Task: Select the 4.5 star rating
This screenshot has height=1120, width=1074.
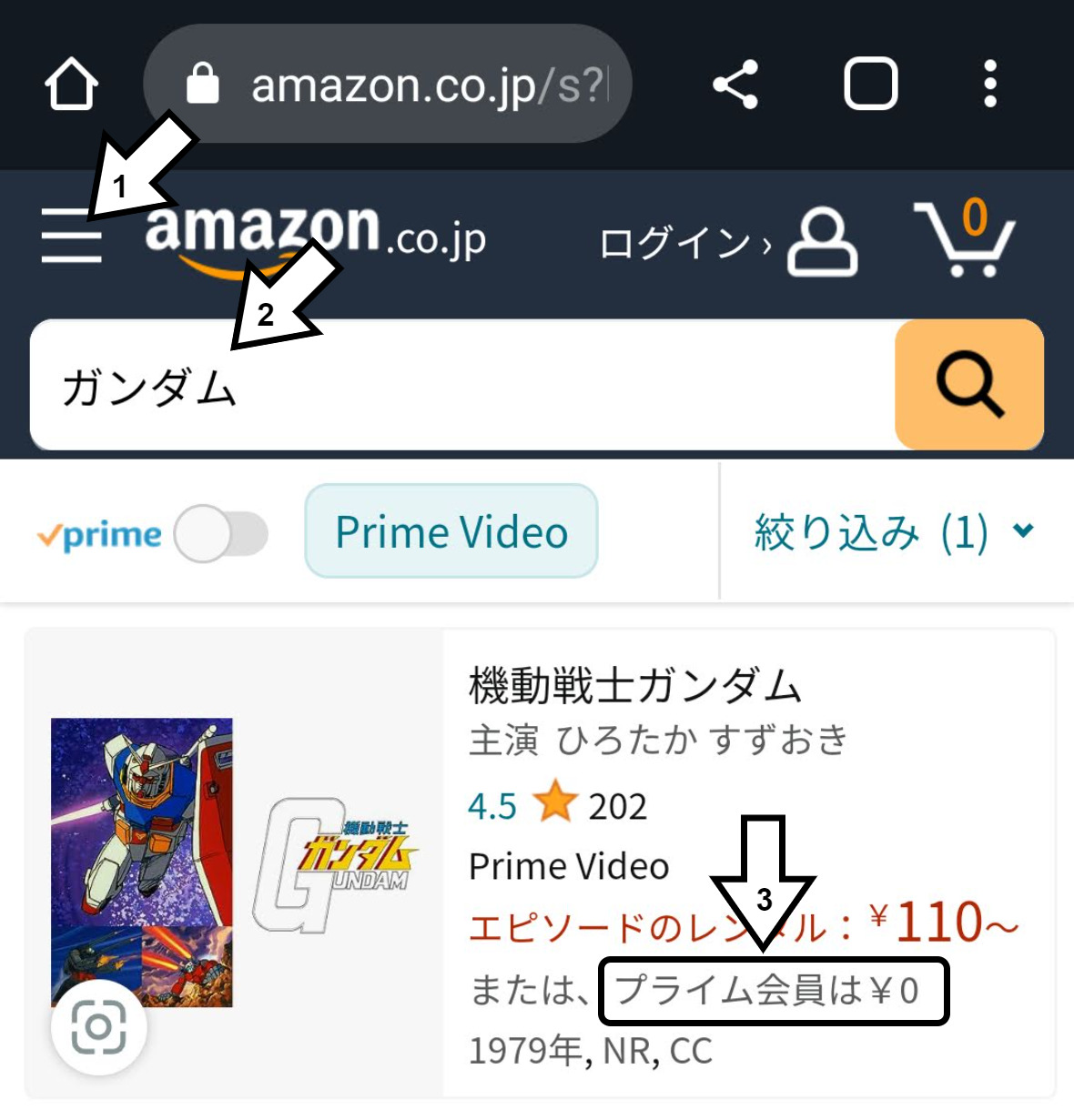Action: (x=491, y=806)
